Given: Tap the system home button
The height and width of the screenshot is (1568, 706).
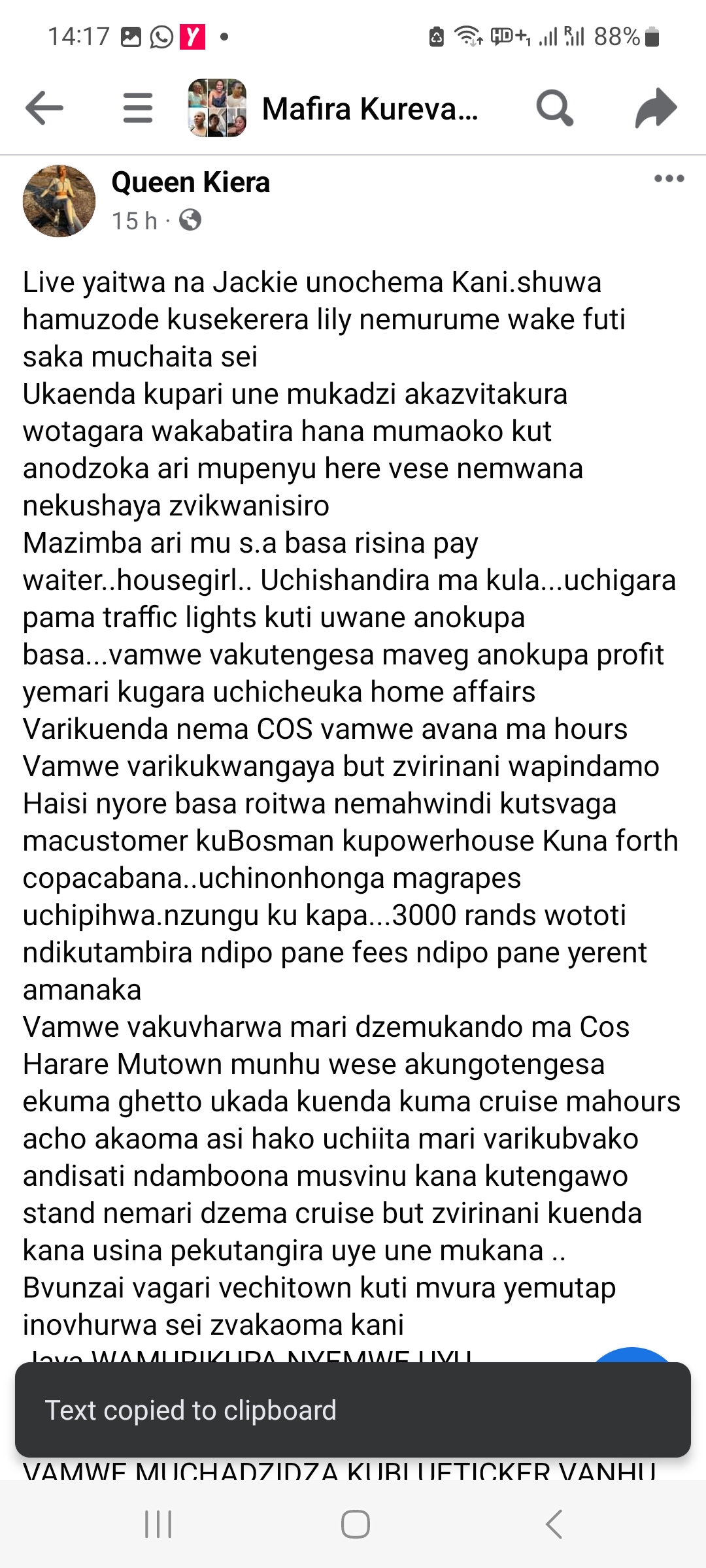Looking at the screenshot, I should 355,1524.
